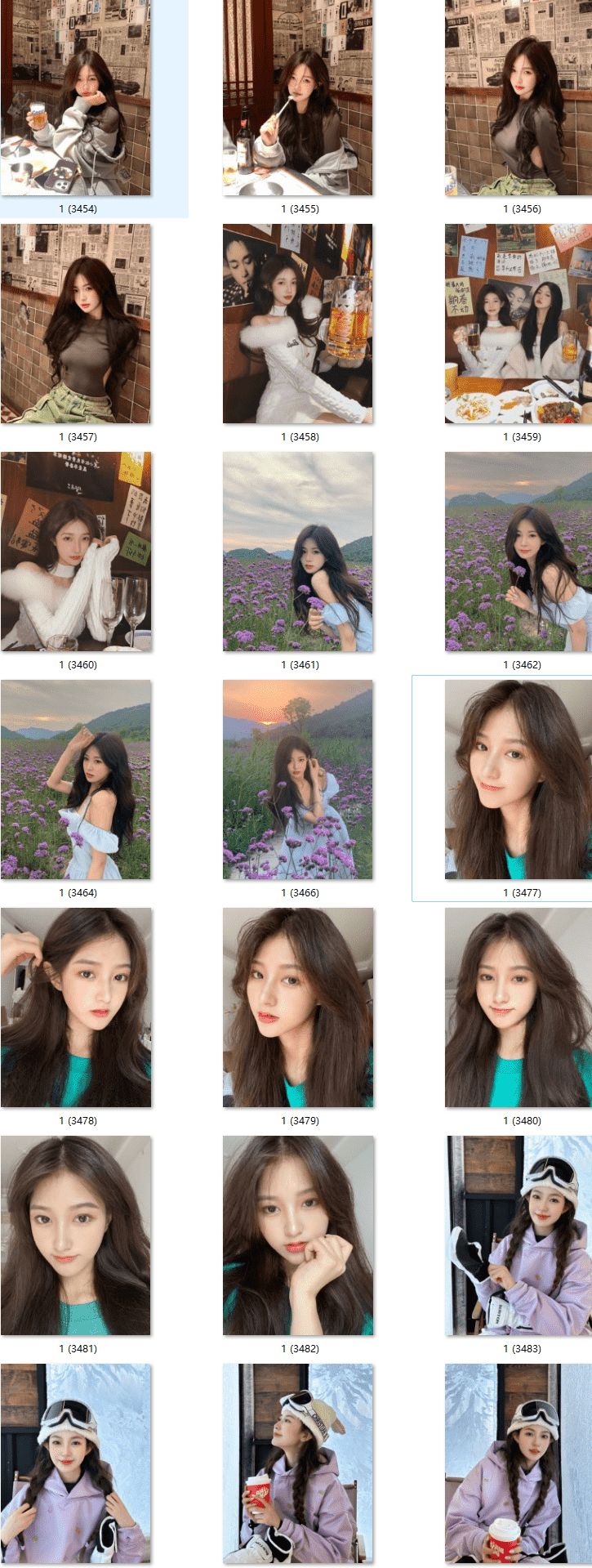Open thumbnail 1 (3461)
The width and height of the screenshot is (592, 1568).
298,552
